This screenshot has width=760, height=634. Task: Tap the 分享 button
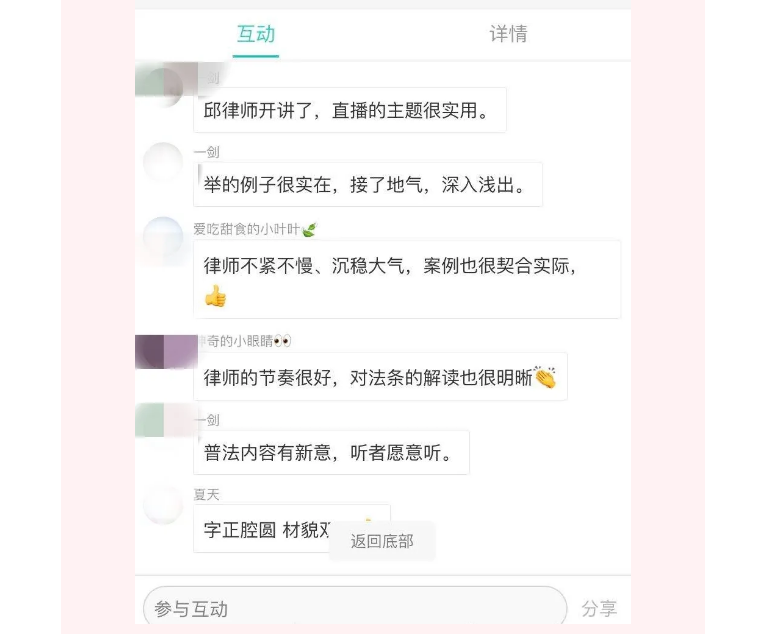pyautogui.click(x=599, y=608)
